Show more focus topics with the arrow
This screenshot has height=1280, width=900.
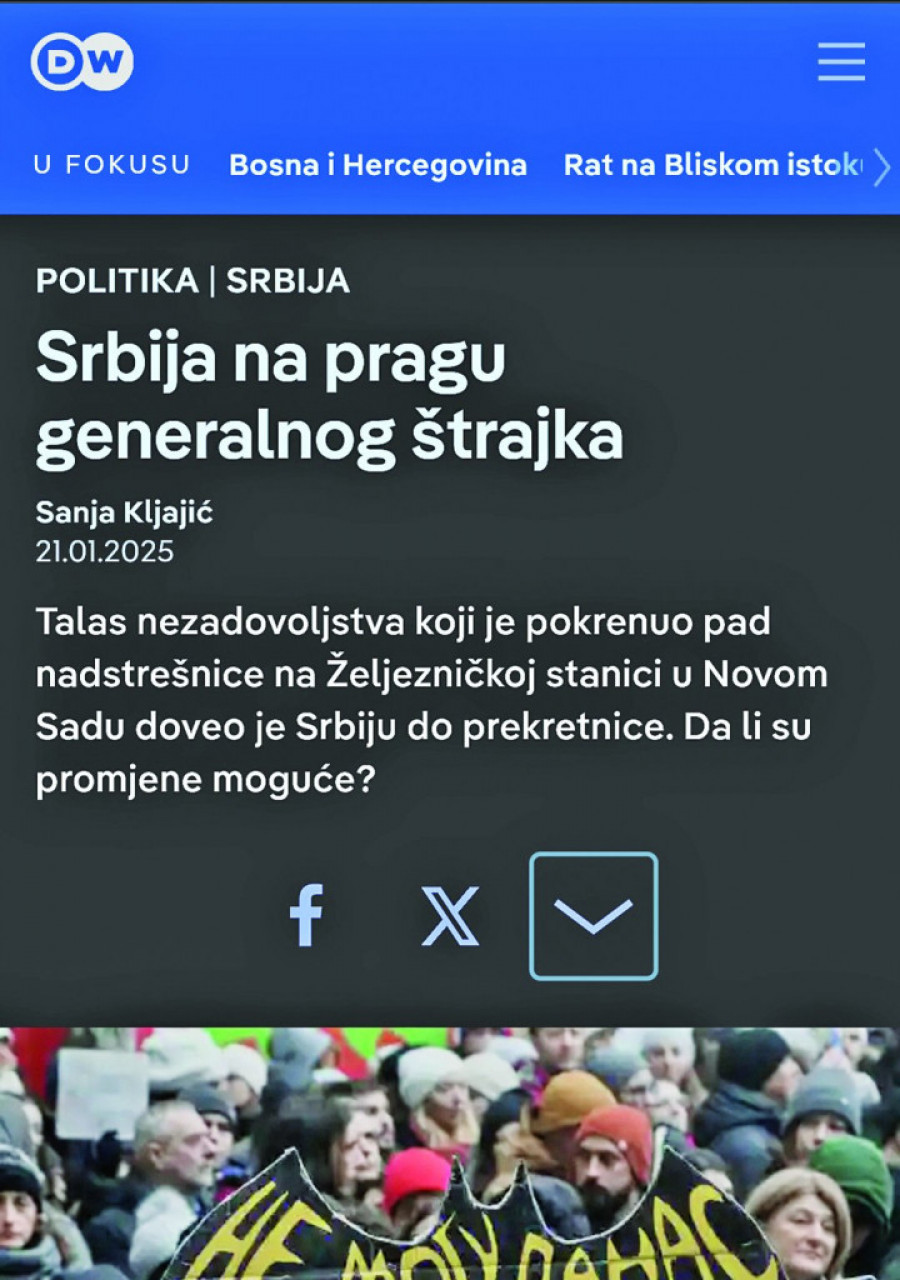(x=881, y=167)
